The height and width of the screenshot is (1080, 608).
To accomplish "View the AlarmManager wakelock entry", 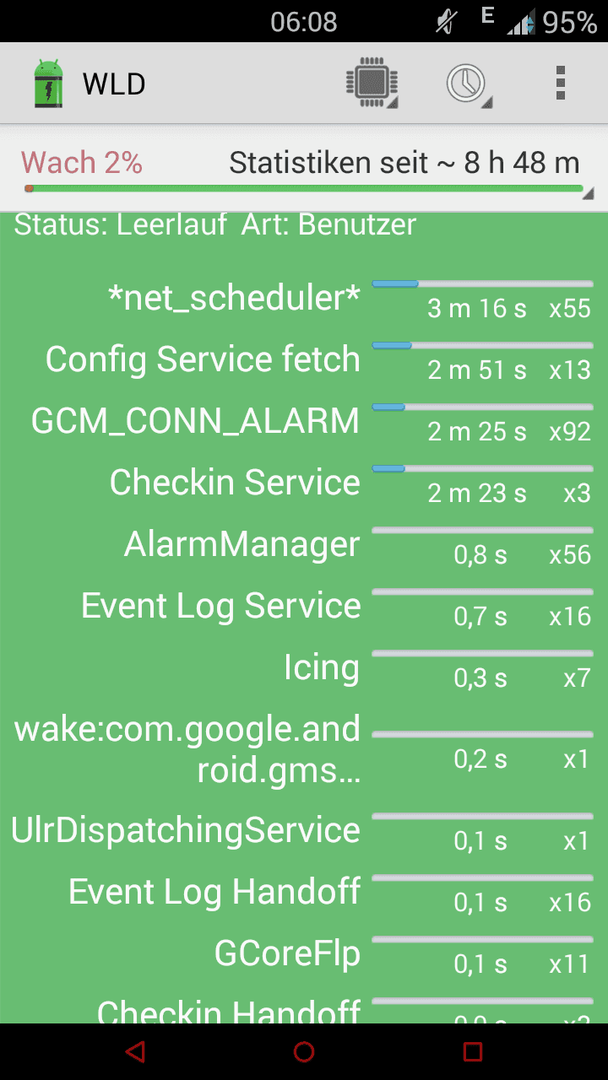I will (x=304, y=545).
